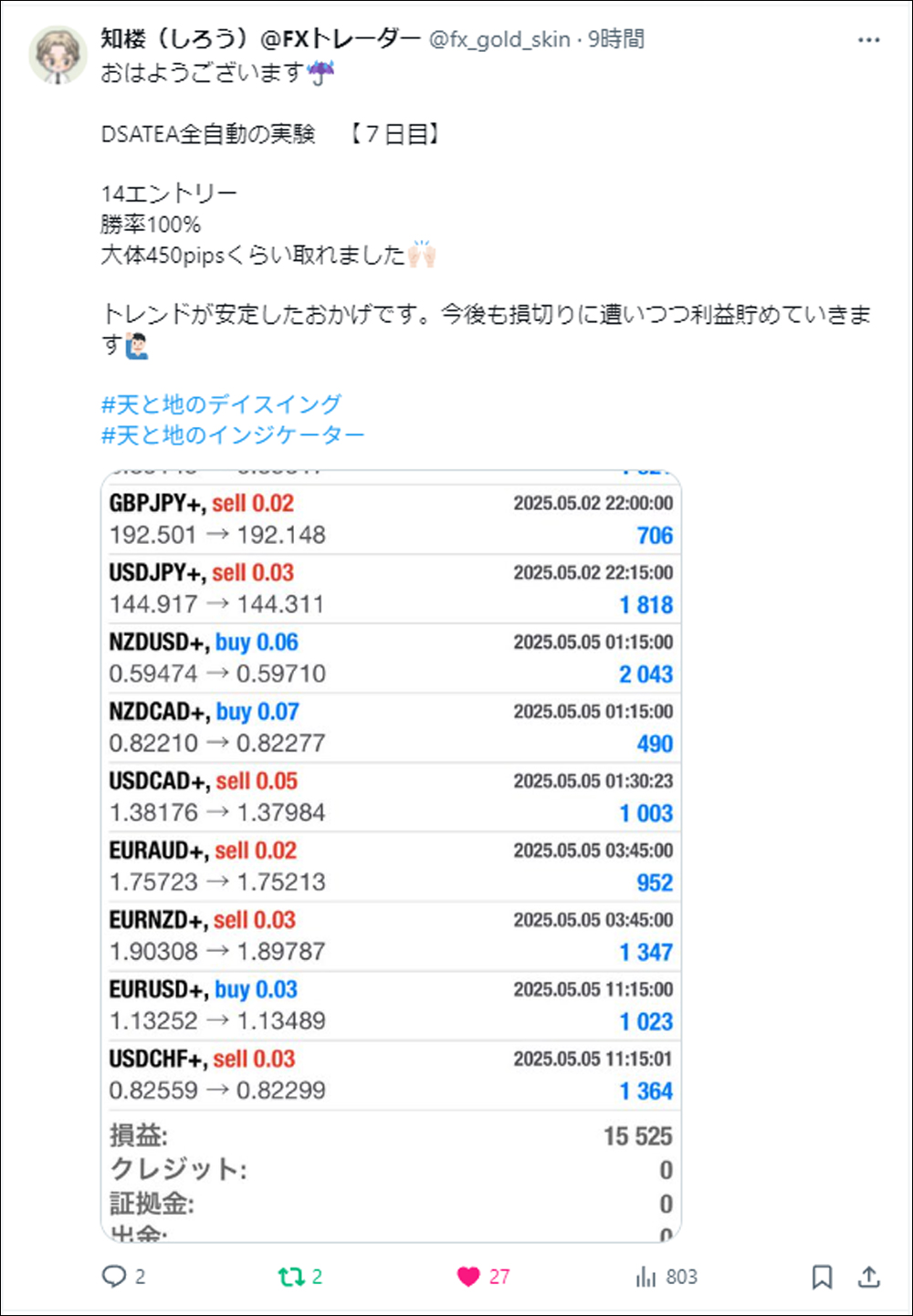Open the post's overflow menu

(868, 40)
